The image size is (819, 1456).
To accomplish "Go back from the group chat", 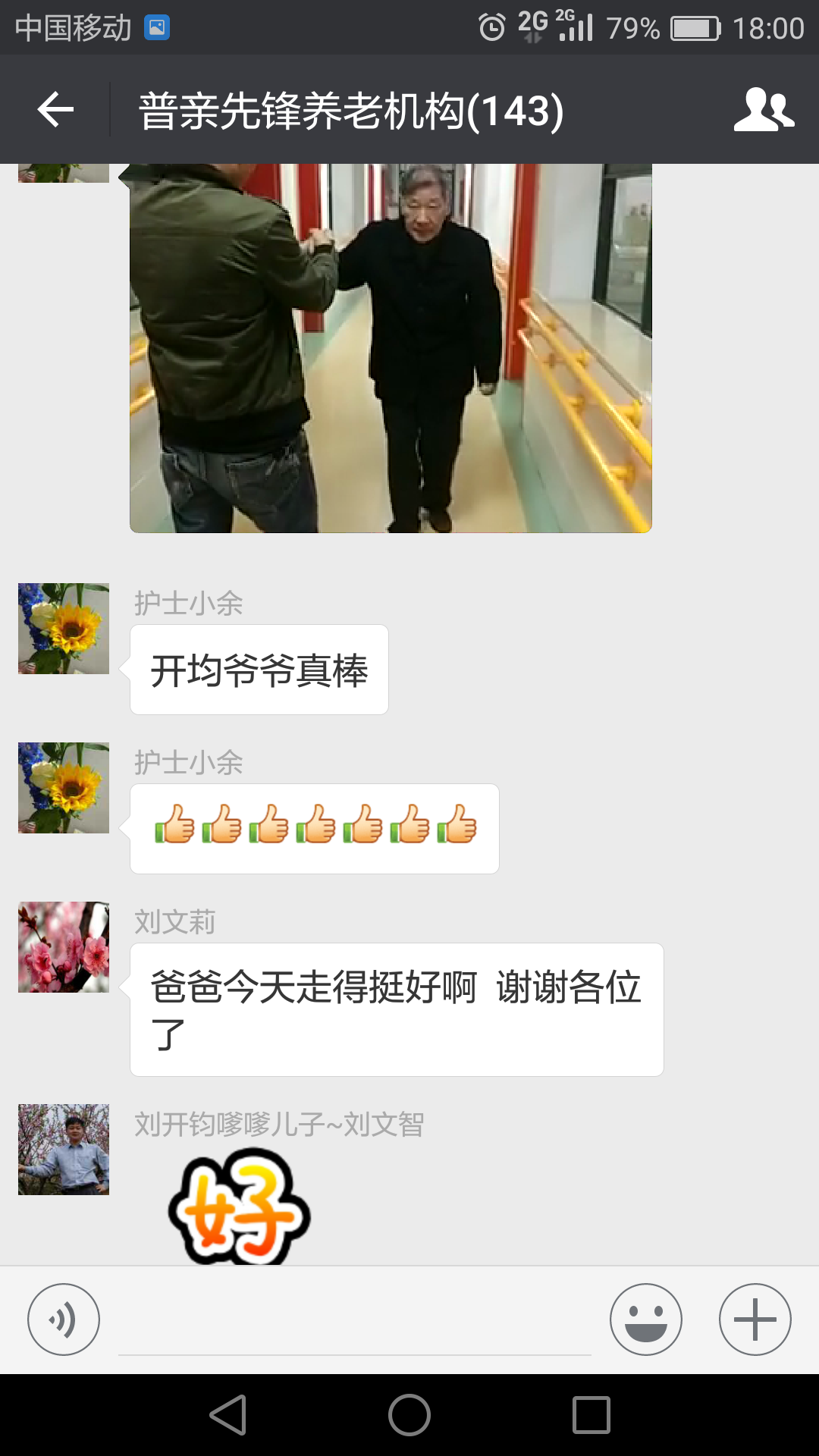I will tap(55, 110).
